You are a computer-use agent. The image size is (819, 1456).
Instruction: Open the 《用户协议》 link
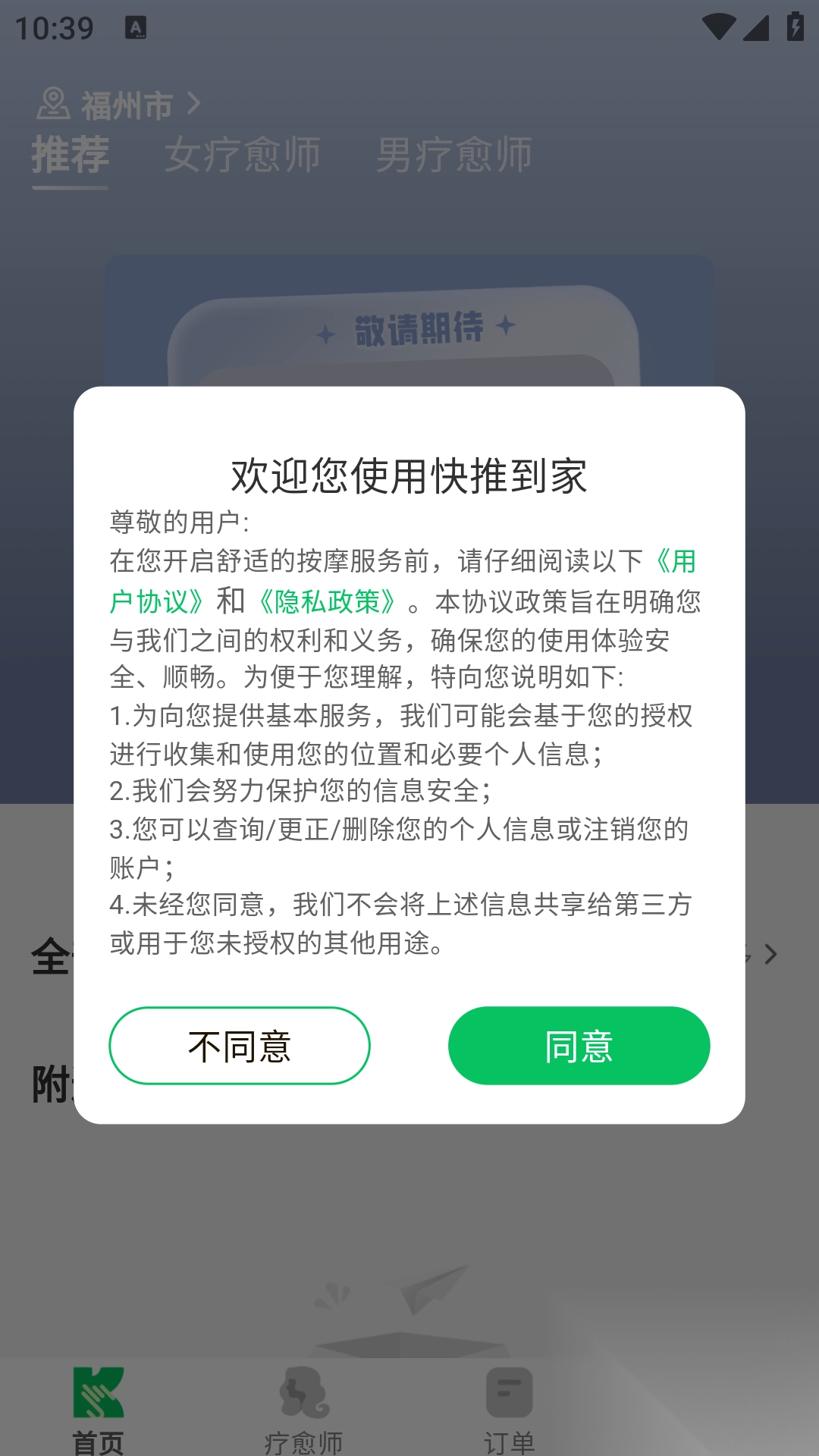[x=155, y=601]
